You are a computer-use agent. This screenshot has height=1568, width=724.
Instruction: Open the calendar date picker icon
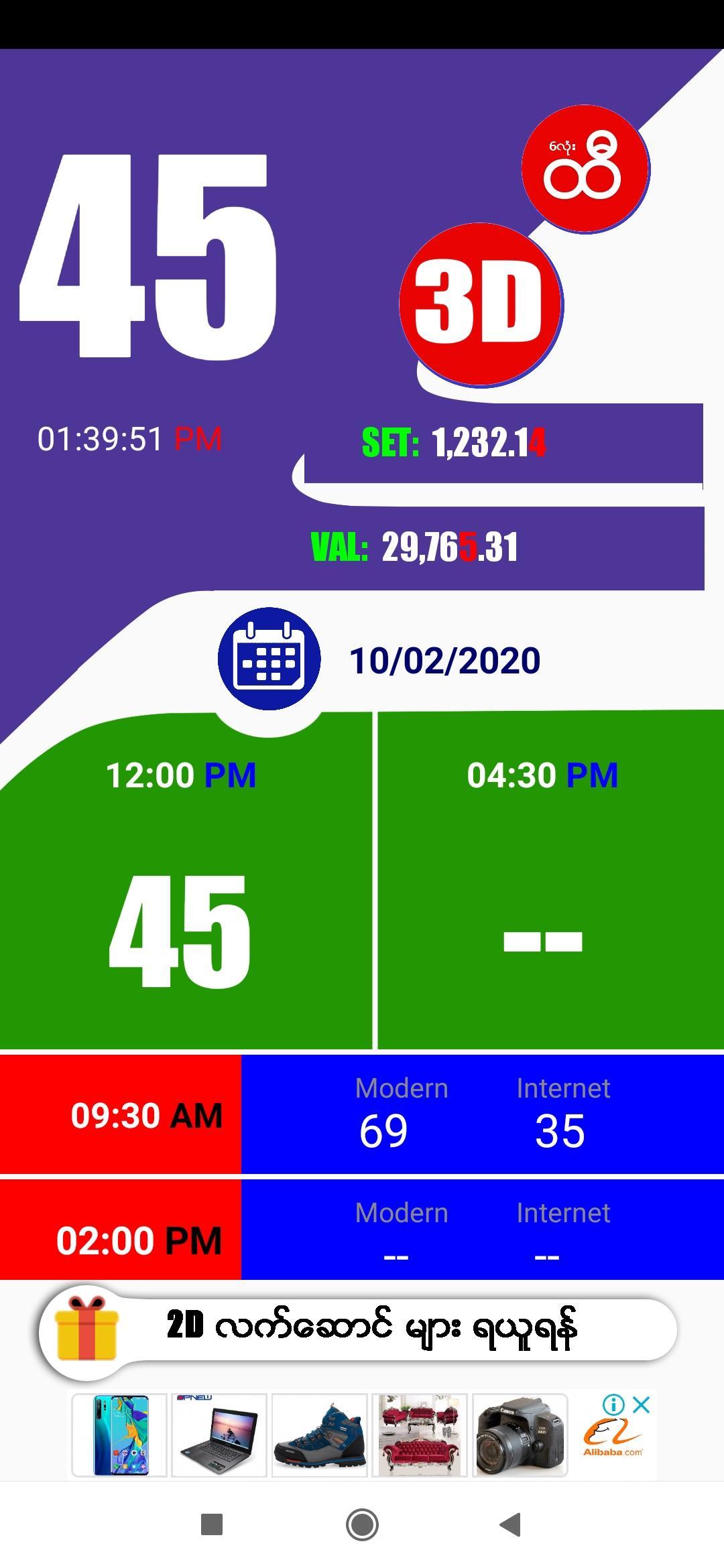click(269, 659)
